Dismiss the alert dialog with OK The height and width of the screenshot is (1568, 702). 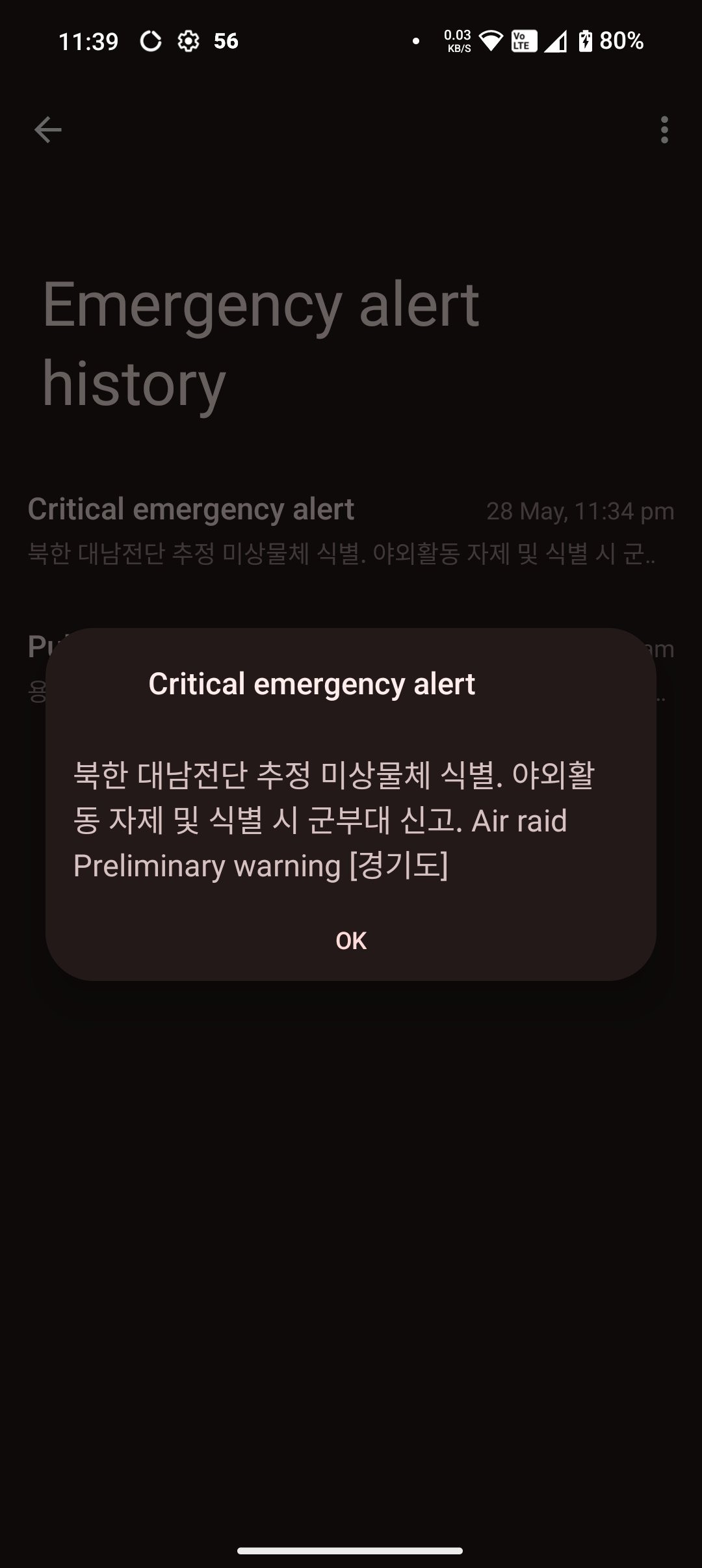click(x=351, y=940)
